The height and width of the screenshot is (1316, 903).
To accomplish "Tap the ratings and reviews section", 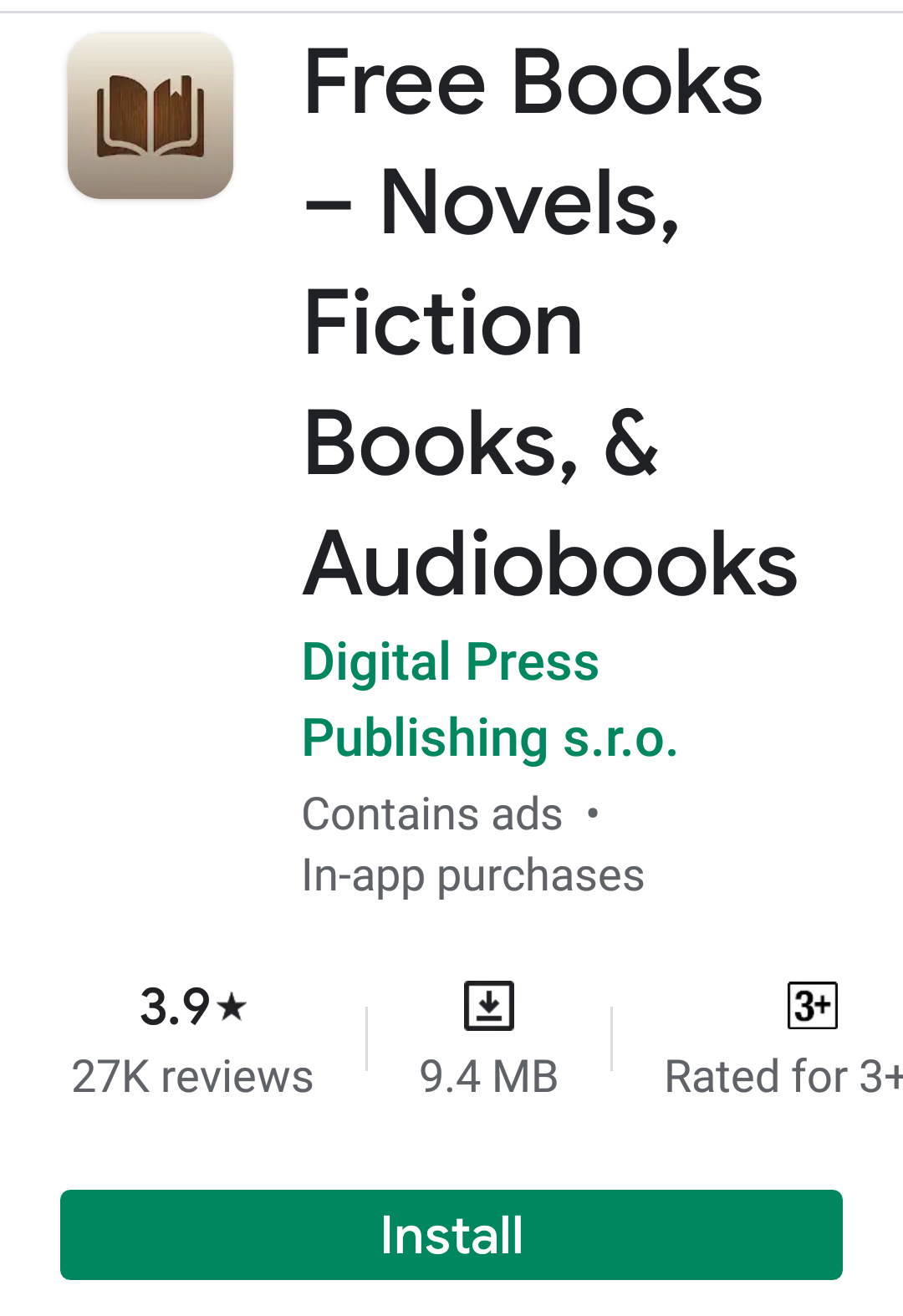I will pyautogui.click(x=192, y=1041).
